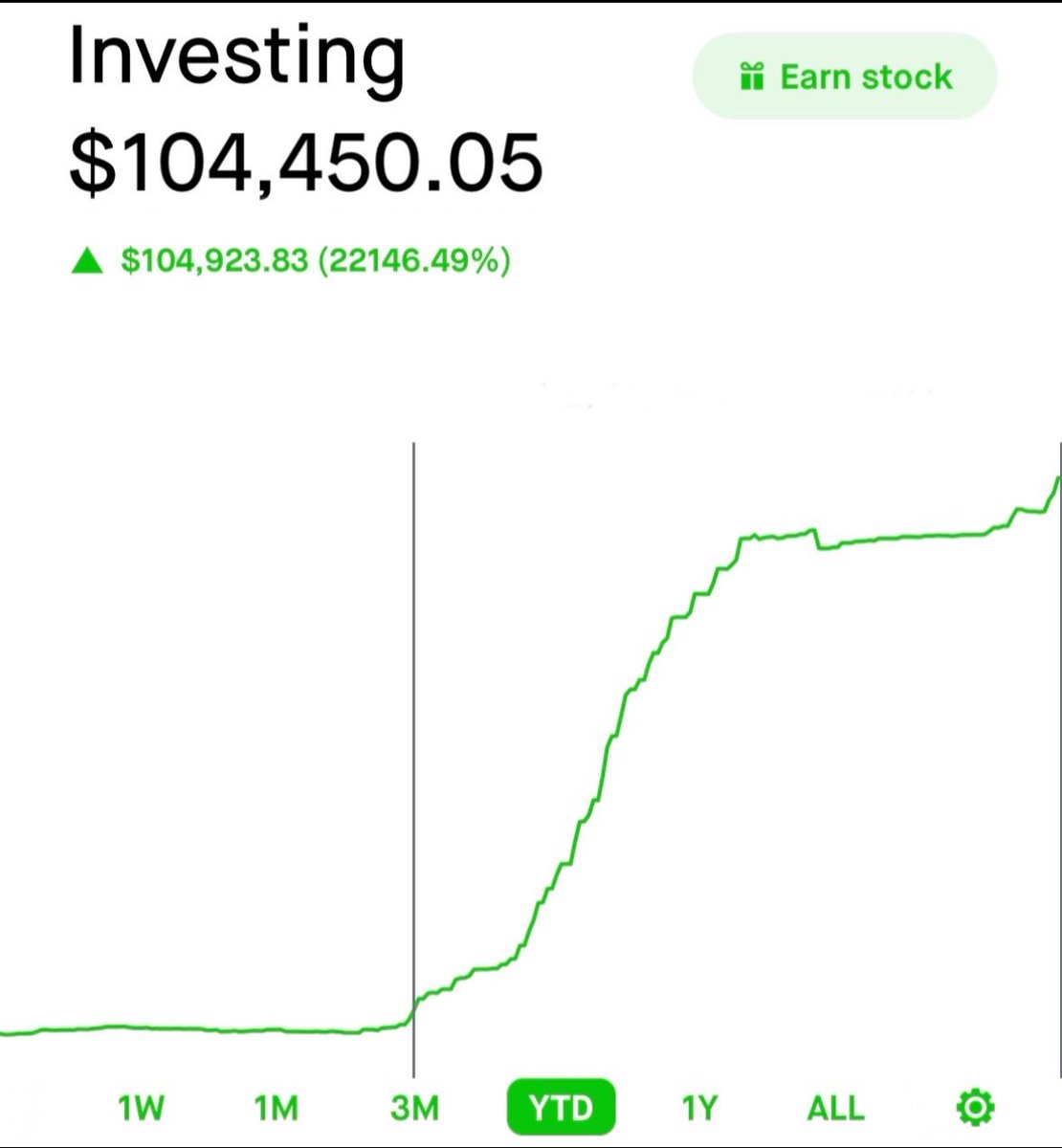View the ALL time chart

tap(835, 1108)
